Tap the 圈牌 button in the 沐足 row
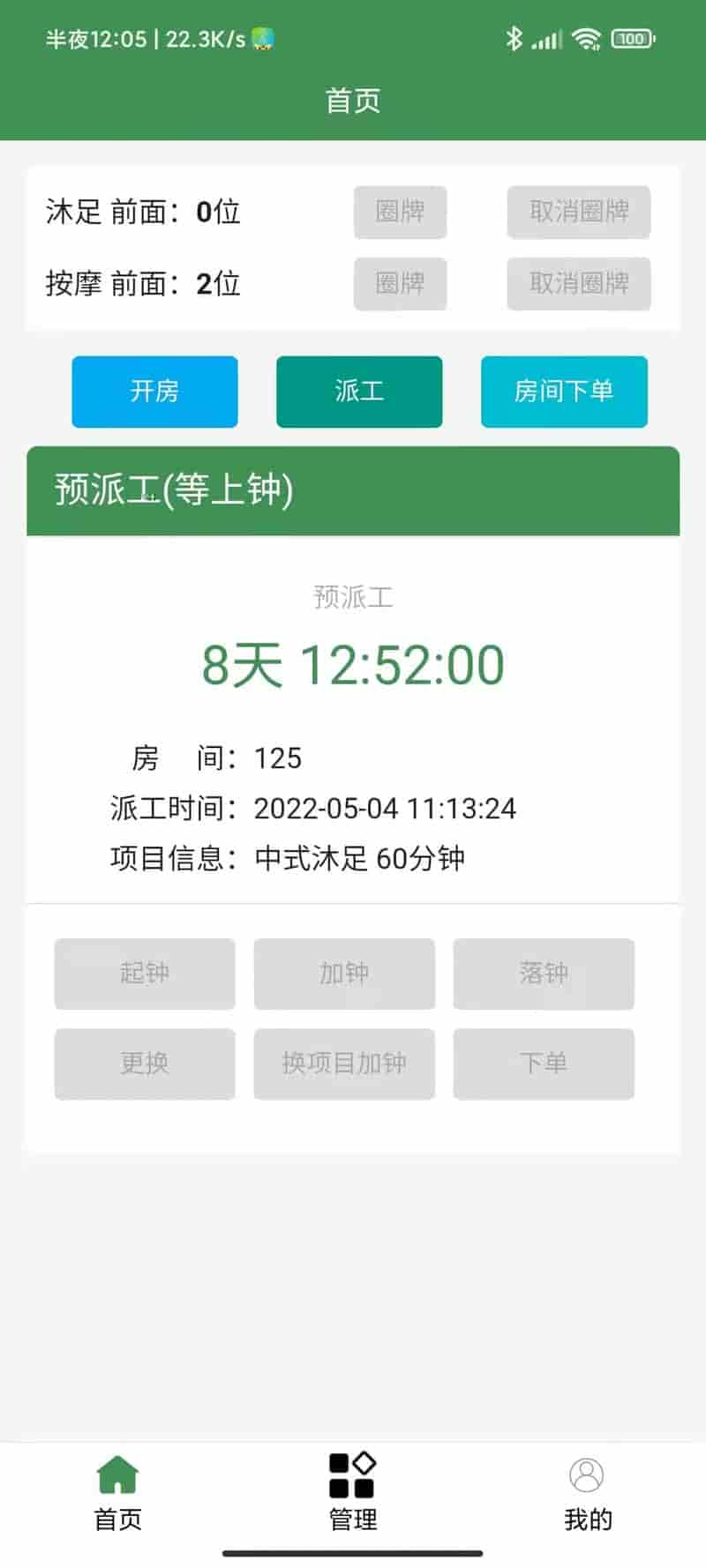Screen dimensions: 706x1568 pos(400,212)
